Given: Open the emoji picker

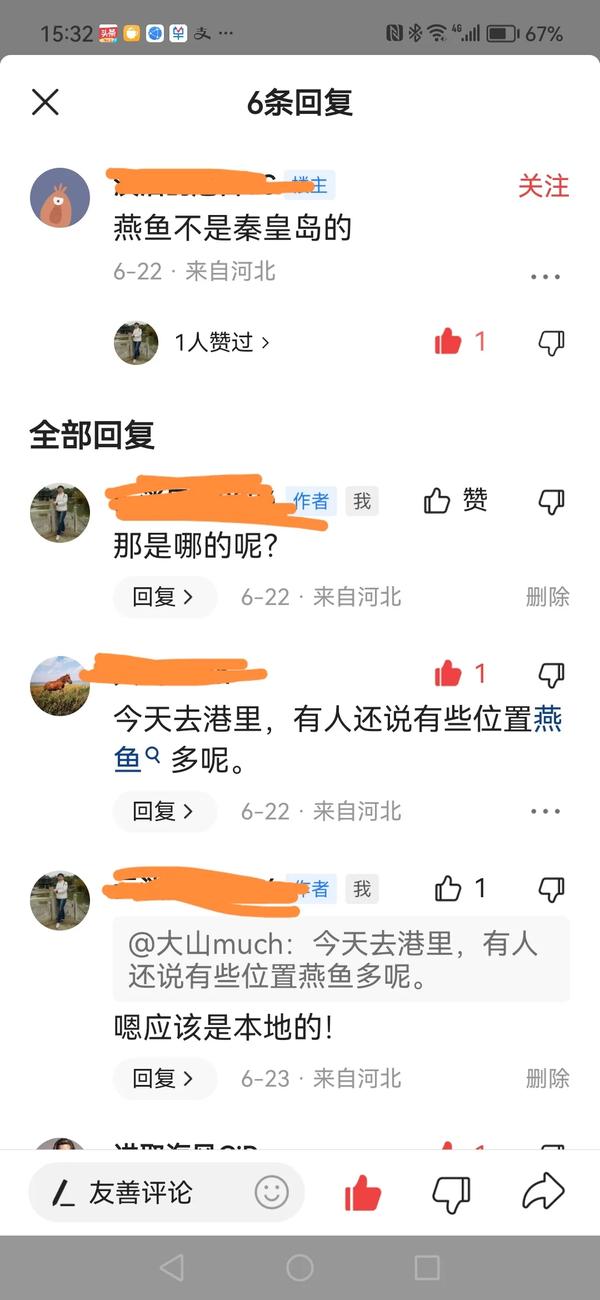Looking at the screenshot, I should click(271, 1192).
